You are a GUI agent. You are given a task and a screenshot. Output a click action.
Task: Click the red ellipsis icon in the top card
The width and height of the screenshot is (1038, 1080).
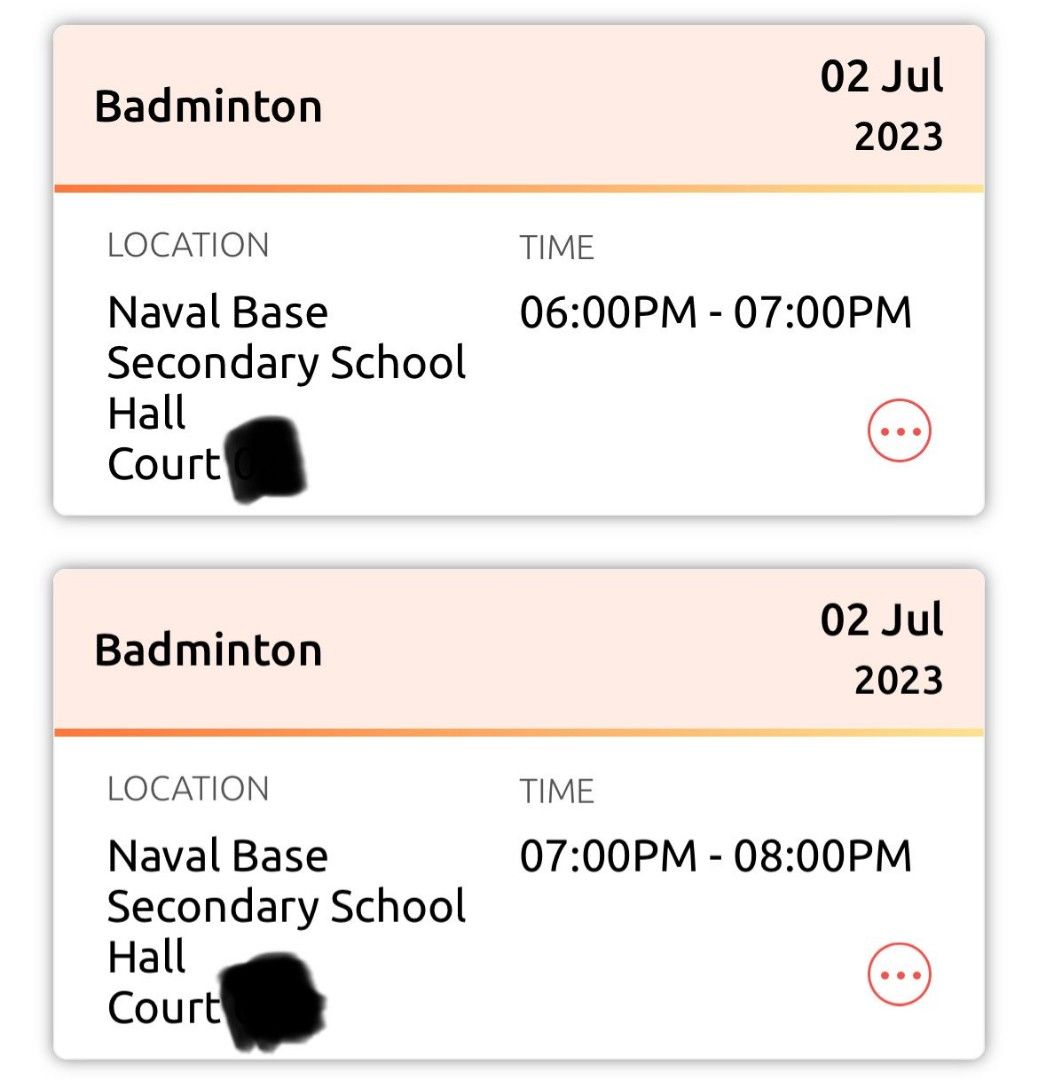pos(899,429)
